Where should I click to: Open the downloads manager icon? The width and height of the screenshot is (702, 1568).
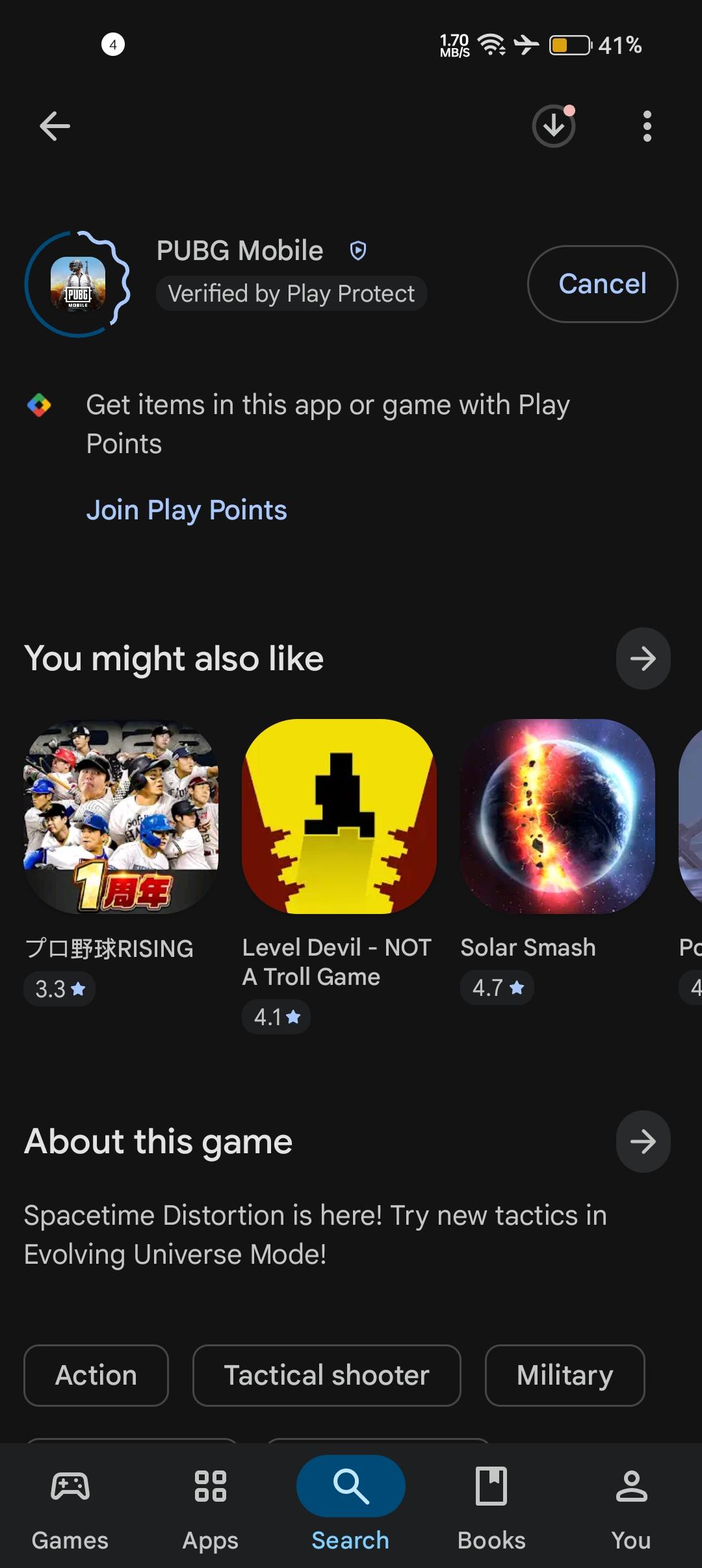pos(553,126)
